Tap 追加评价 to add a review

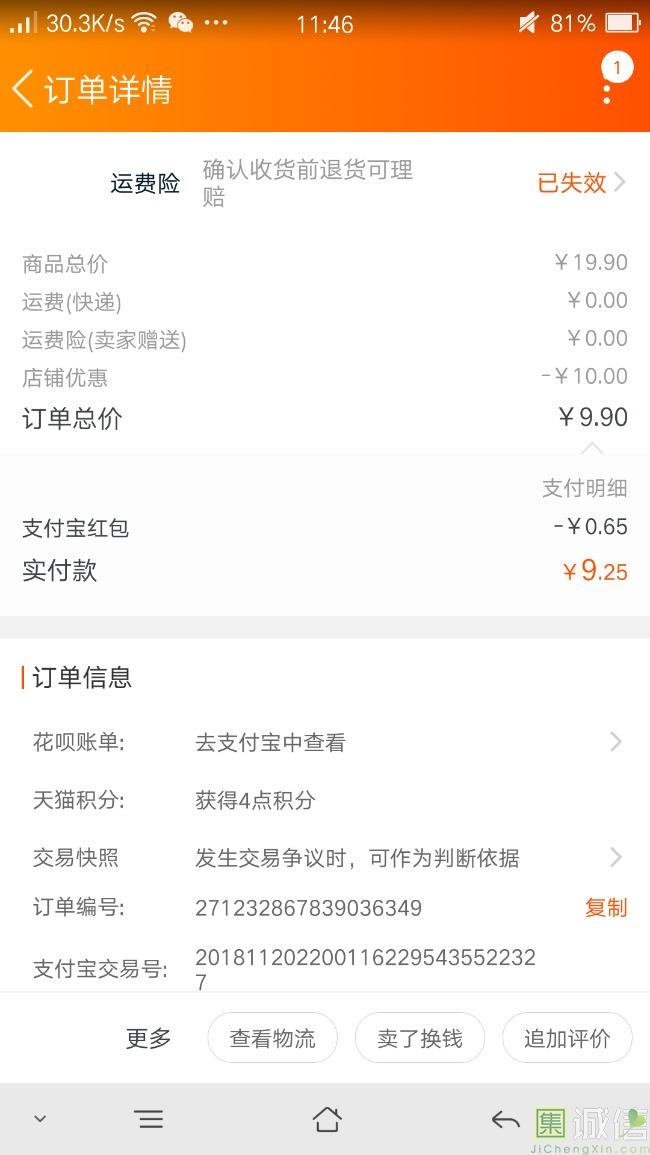click(x=567, y=1038)
